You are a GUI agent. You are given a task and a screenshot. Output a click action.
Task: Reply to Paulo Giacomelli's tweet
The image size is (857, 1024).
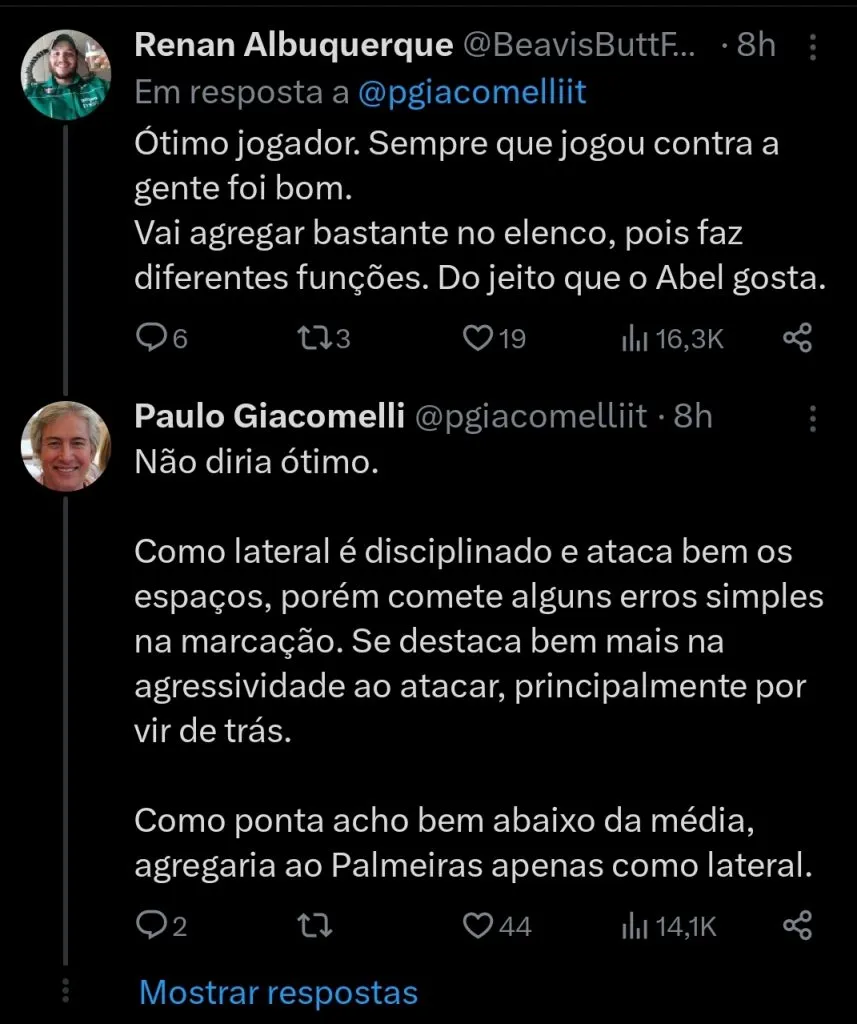(152, 926)
